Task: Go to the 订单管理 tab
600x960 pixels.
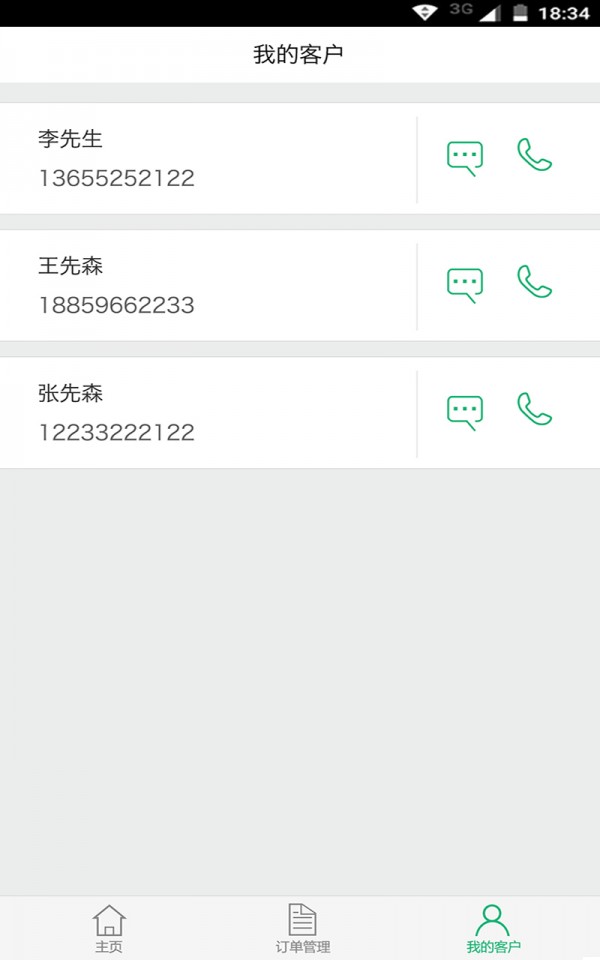Action: tap(302, 928)
